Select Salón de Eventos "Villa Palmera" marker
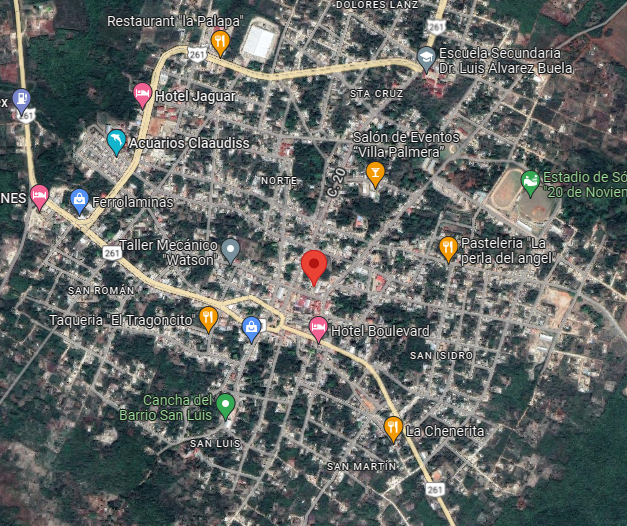This screenshot has width=627, height=526. (x=375, y=174)
